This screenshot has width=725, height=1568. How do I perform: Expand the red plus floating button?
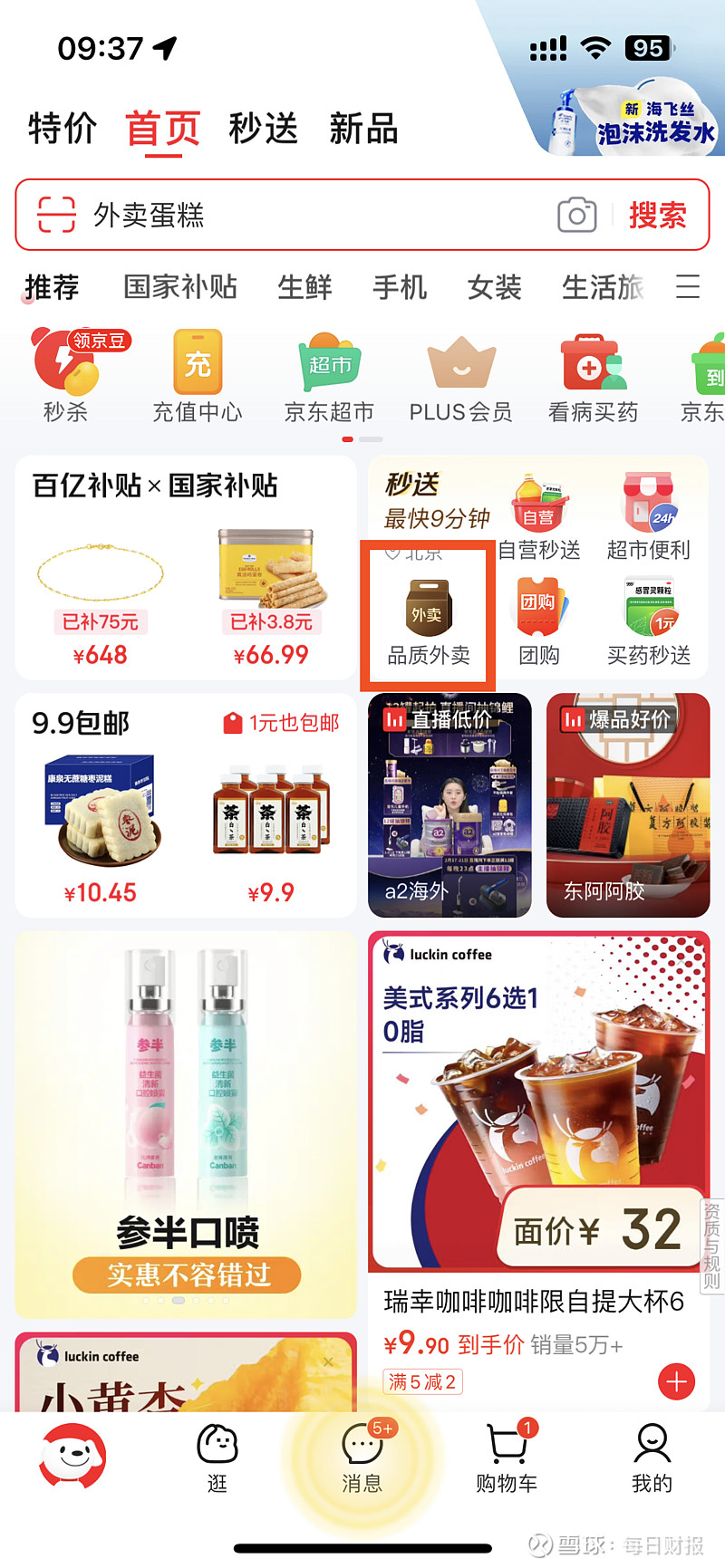(676, 1382)
